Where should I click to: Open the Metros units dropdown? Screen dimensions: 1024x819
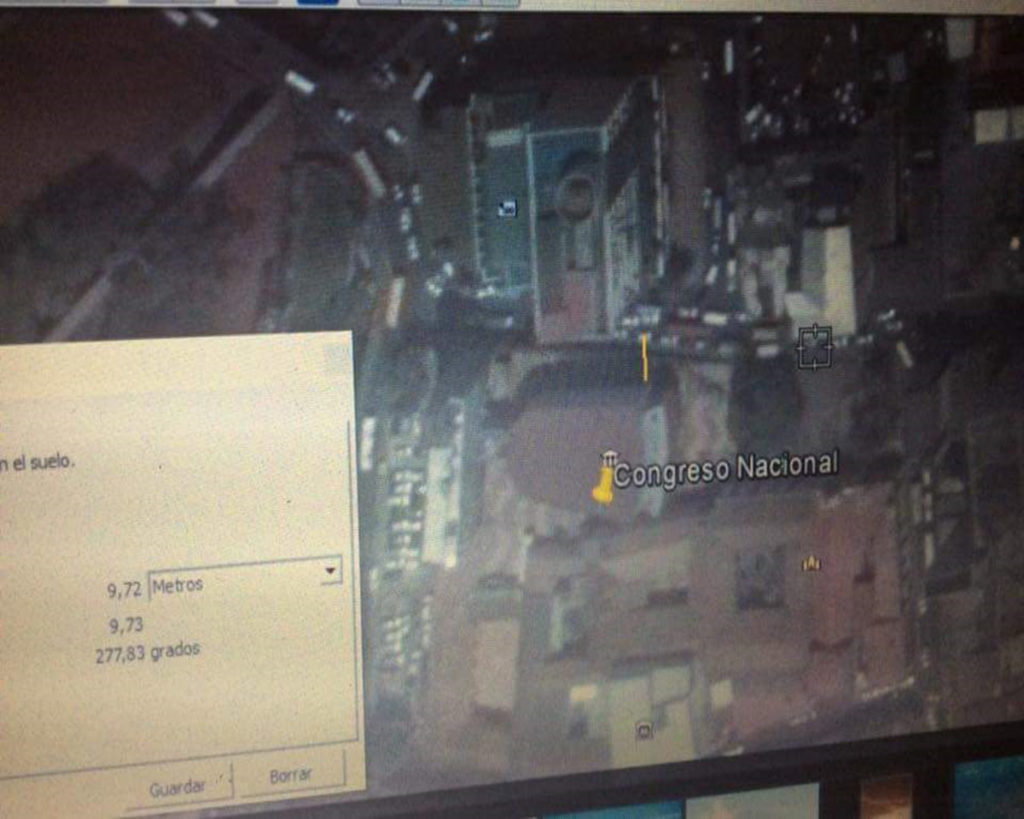coord(329,571)
